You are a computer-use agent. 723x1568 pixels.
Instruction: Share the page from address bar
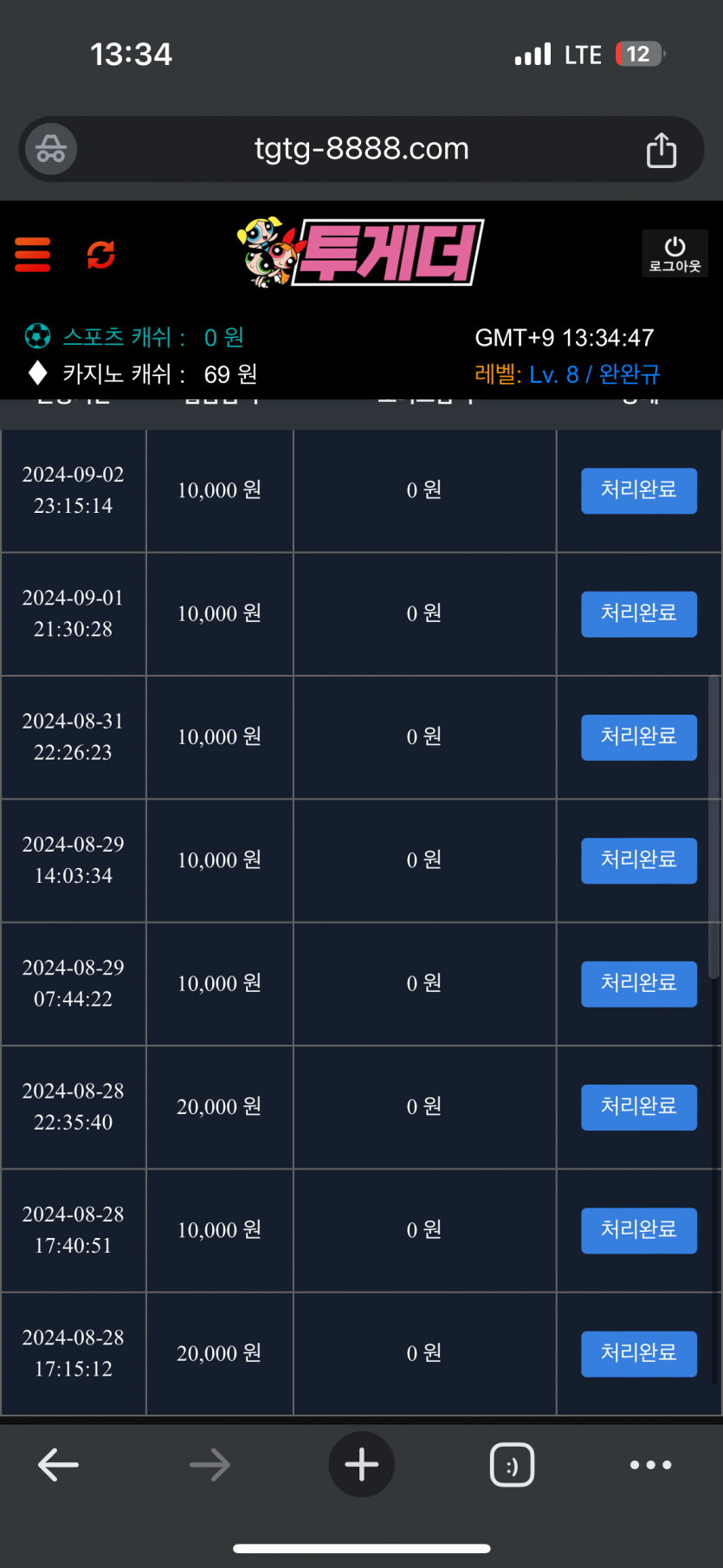[662, 150]
